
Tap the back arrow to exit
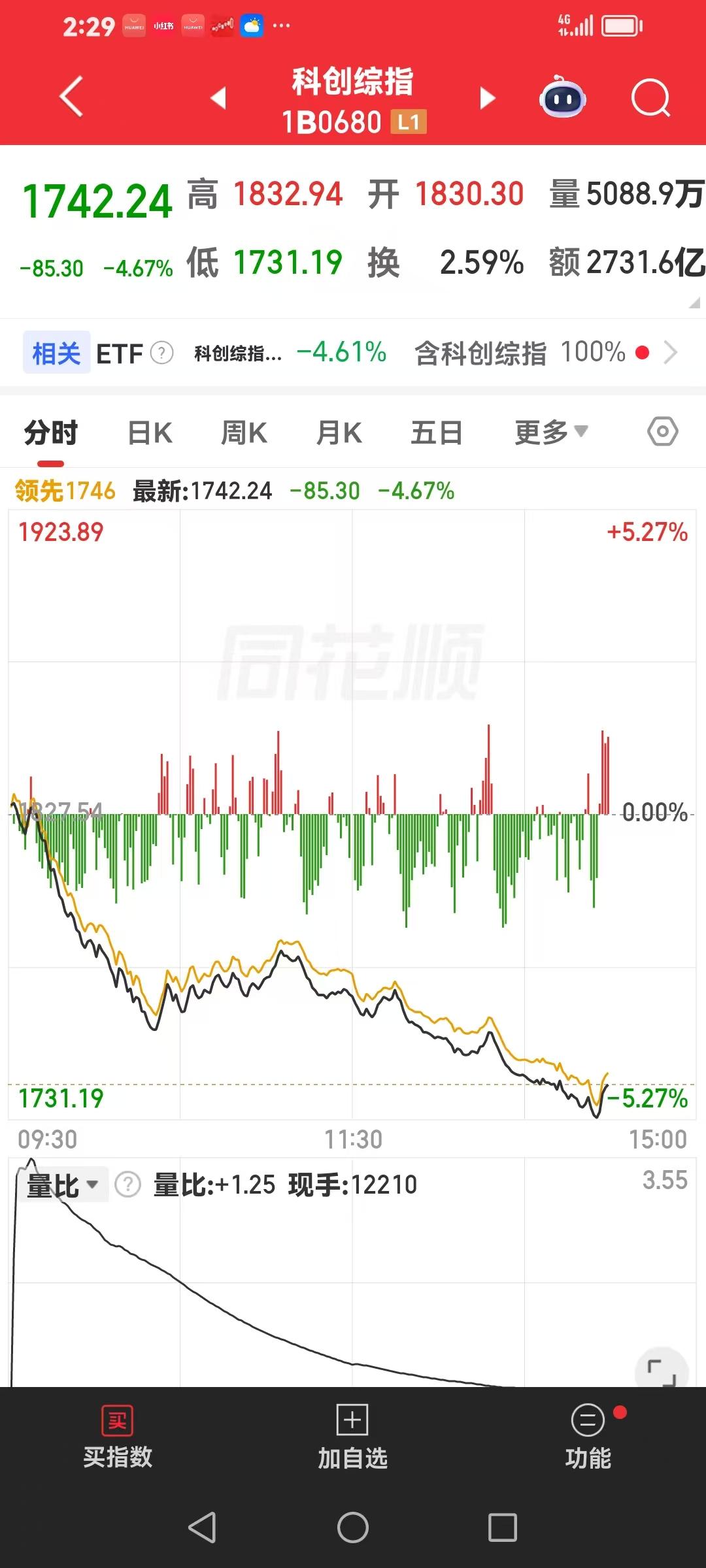[69, 97]
